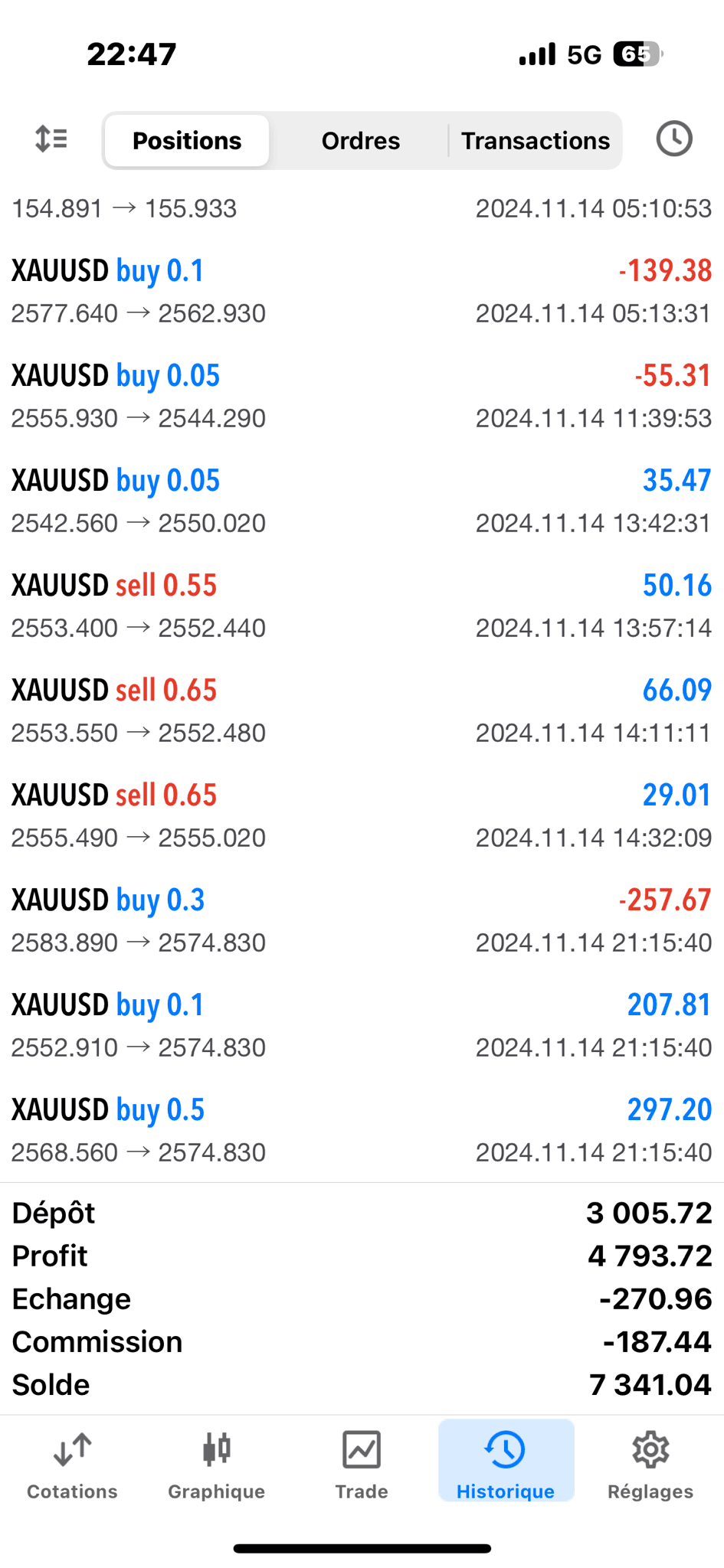Image resolution: width=724 pixels, height=1568 pixels.
Task: Switch to the Transactions segment
Action: pos(535,141)
